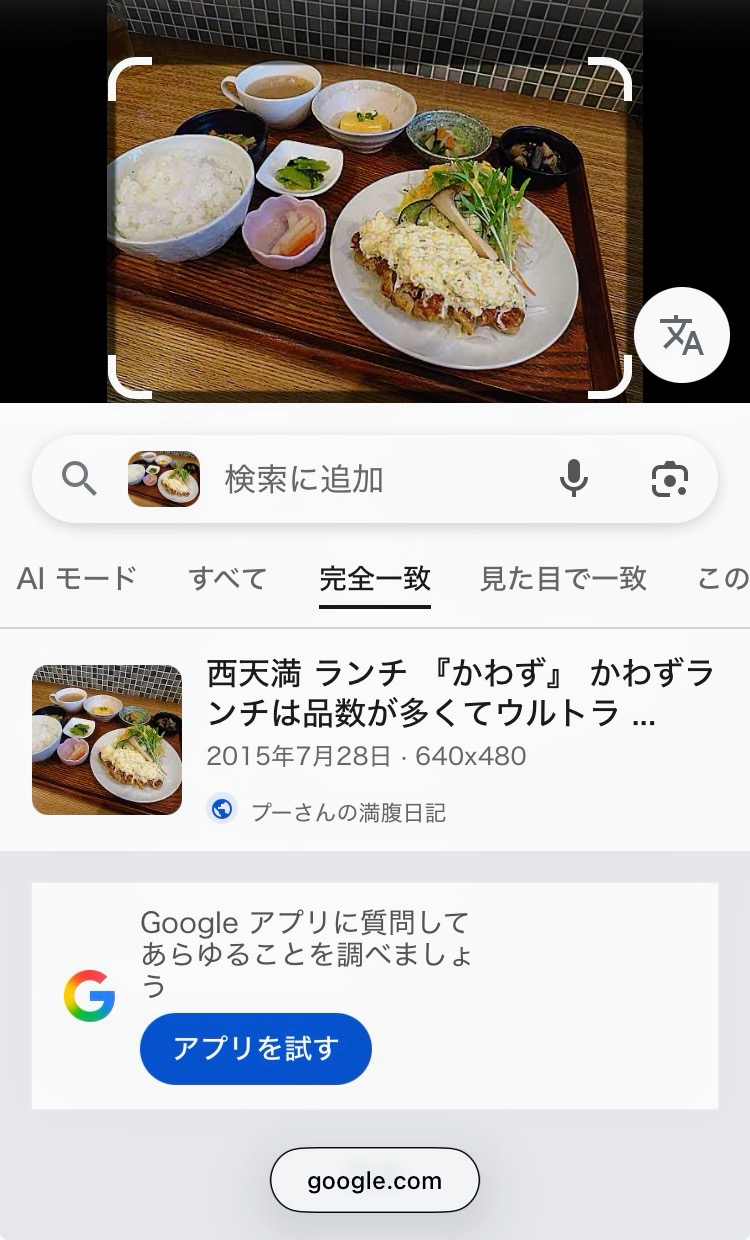Tap the 検索に追加 search field

click(x=370, y=480)
